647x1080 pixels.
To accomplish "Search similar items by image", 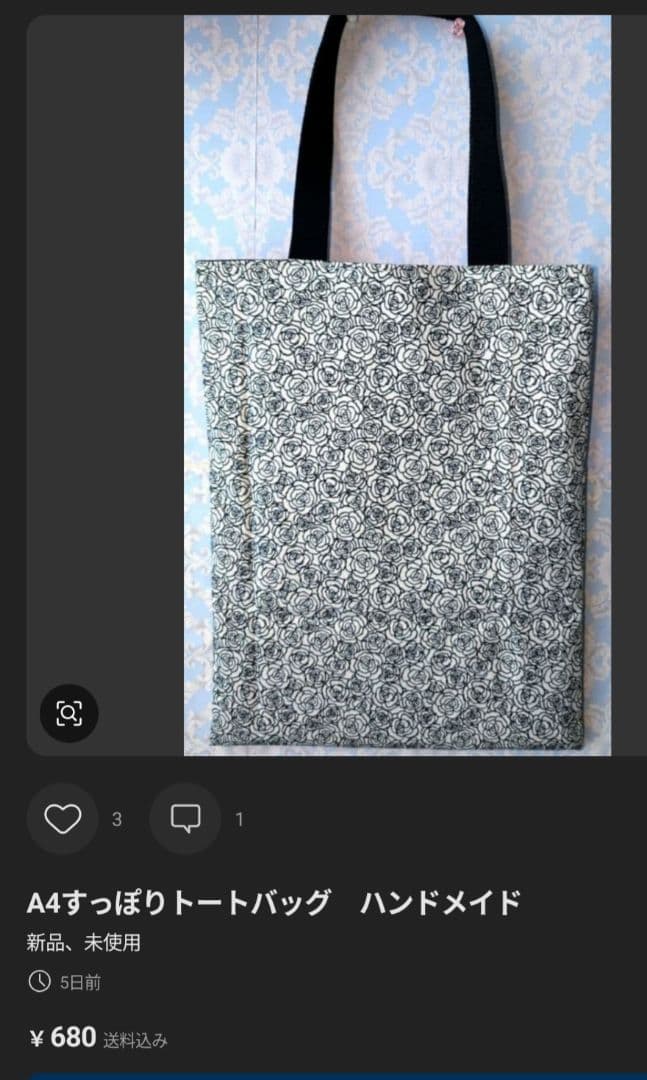I will (x=69, y=713).
